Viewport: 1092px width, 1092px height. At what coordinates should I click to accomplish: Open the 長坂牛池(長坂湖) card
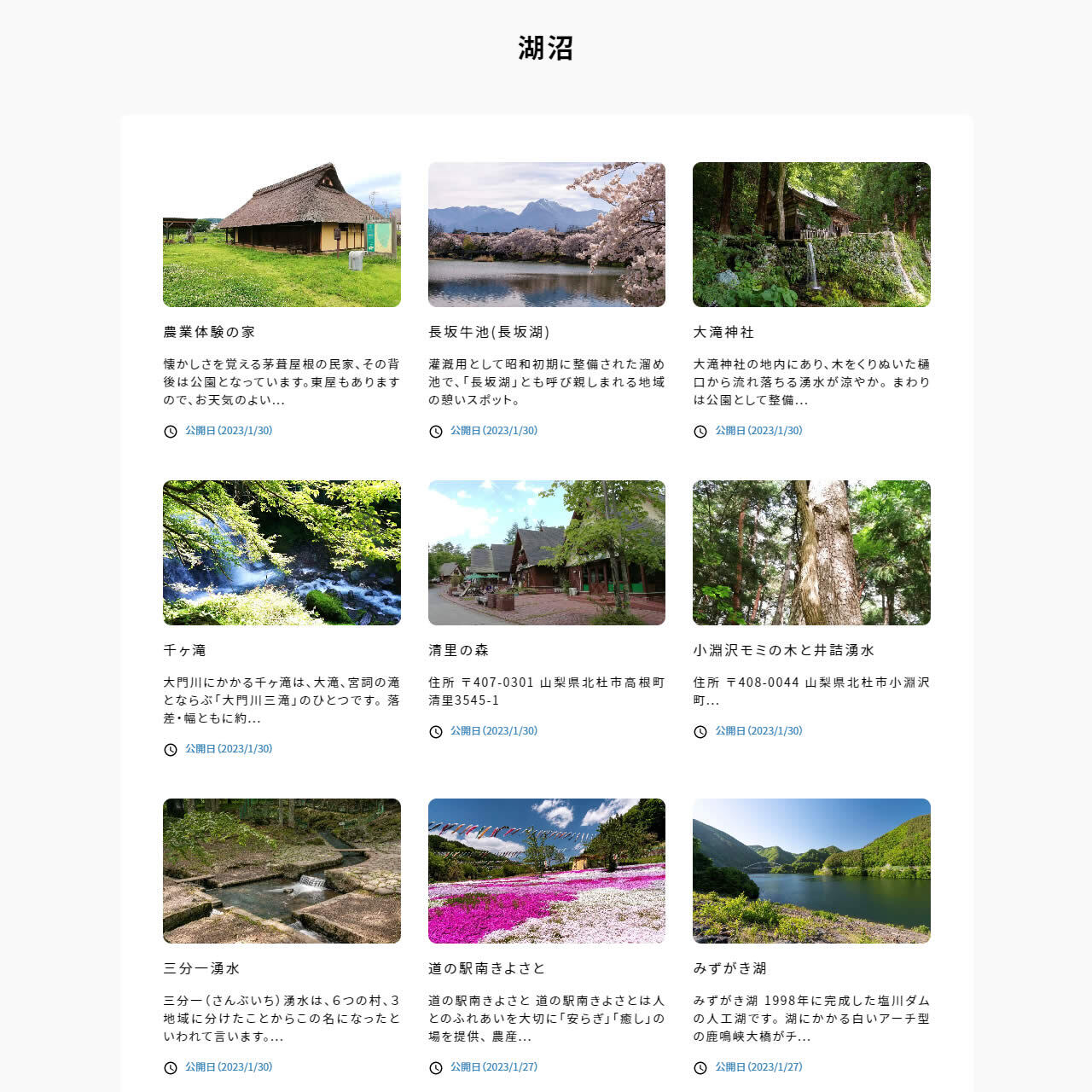point(546,235)
